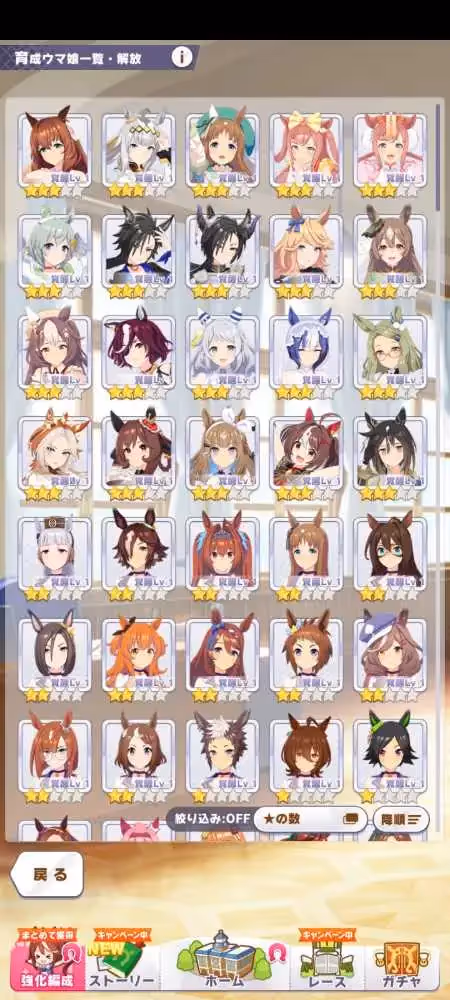Toggle the 降順 sort order
Viewport: 450px width, 1000px height.
coord(401,819)
